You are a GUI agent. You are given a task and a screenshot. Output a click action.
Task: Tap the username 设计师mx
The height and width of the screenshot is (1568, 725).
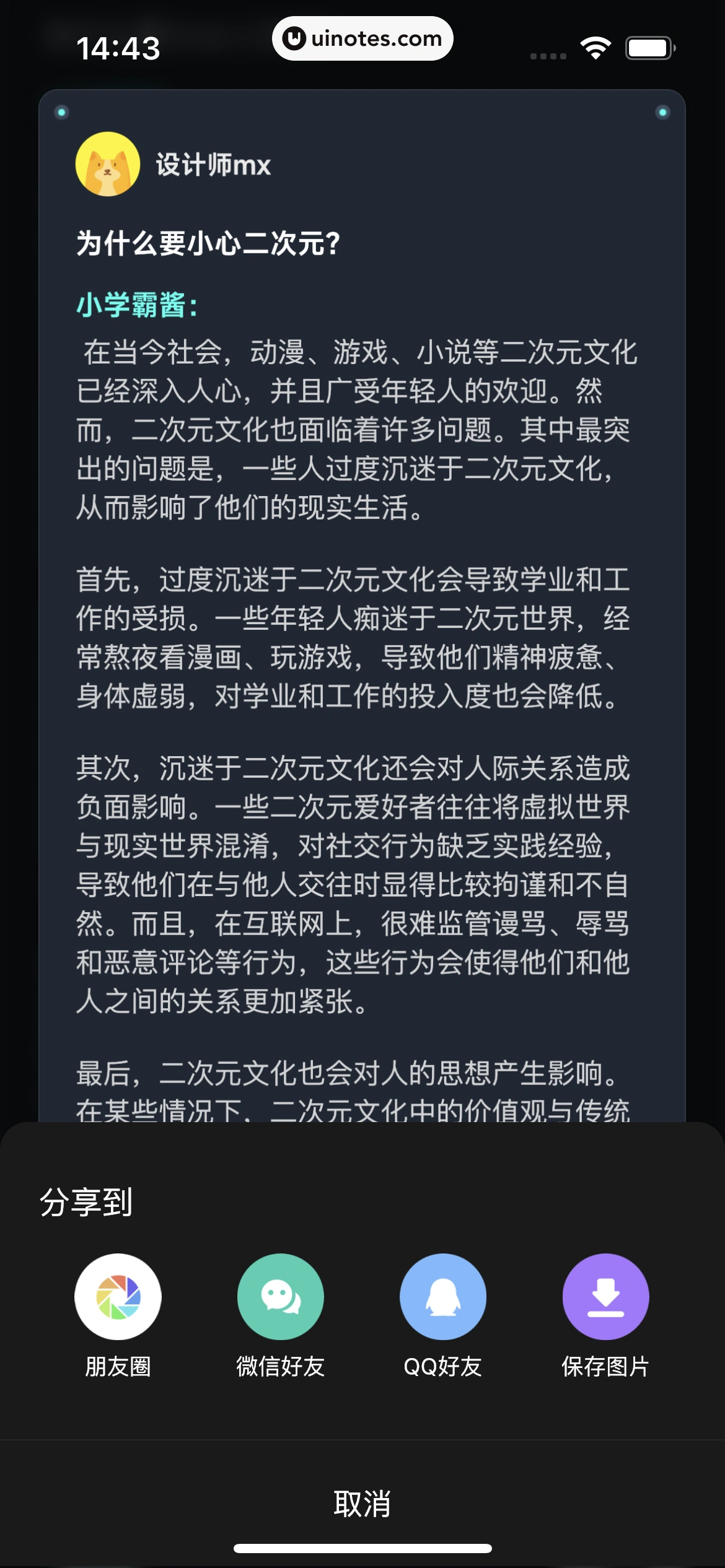pos(212,166)
